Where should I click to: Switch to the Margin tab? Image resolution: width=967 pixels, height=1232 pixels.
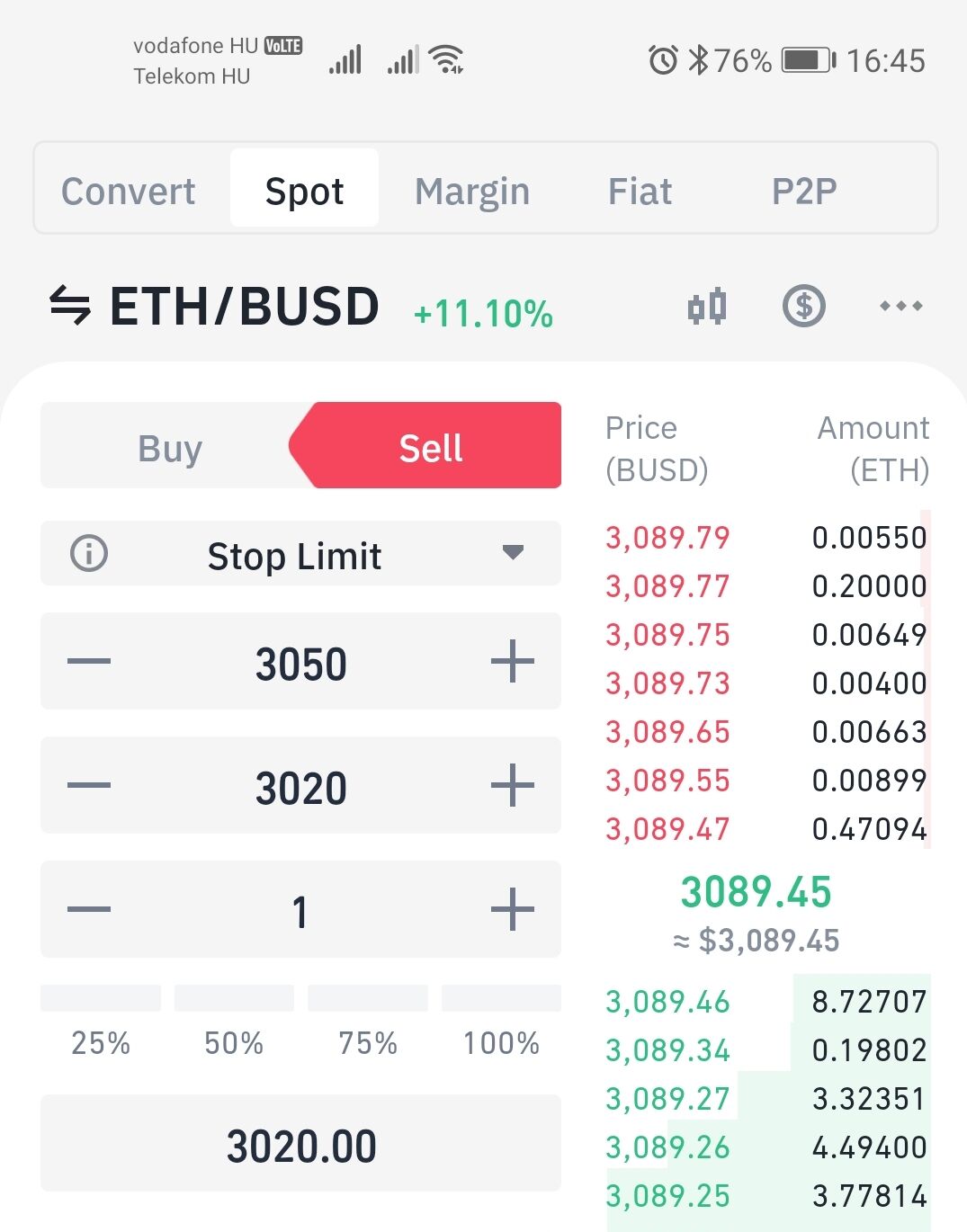point(471,192)
